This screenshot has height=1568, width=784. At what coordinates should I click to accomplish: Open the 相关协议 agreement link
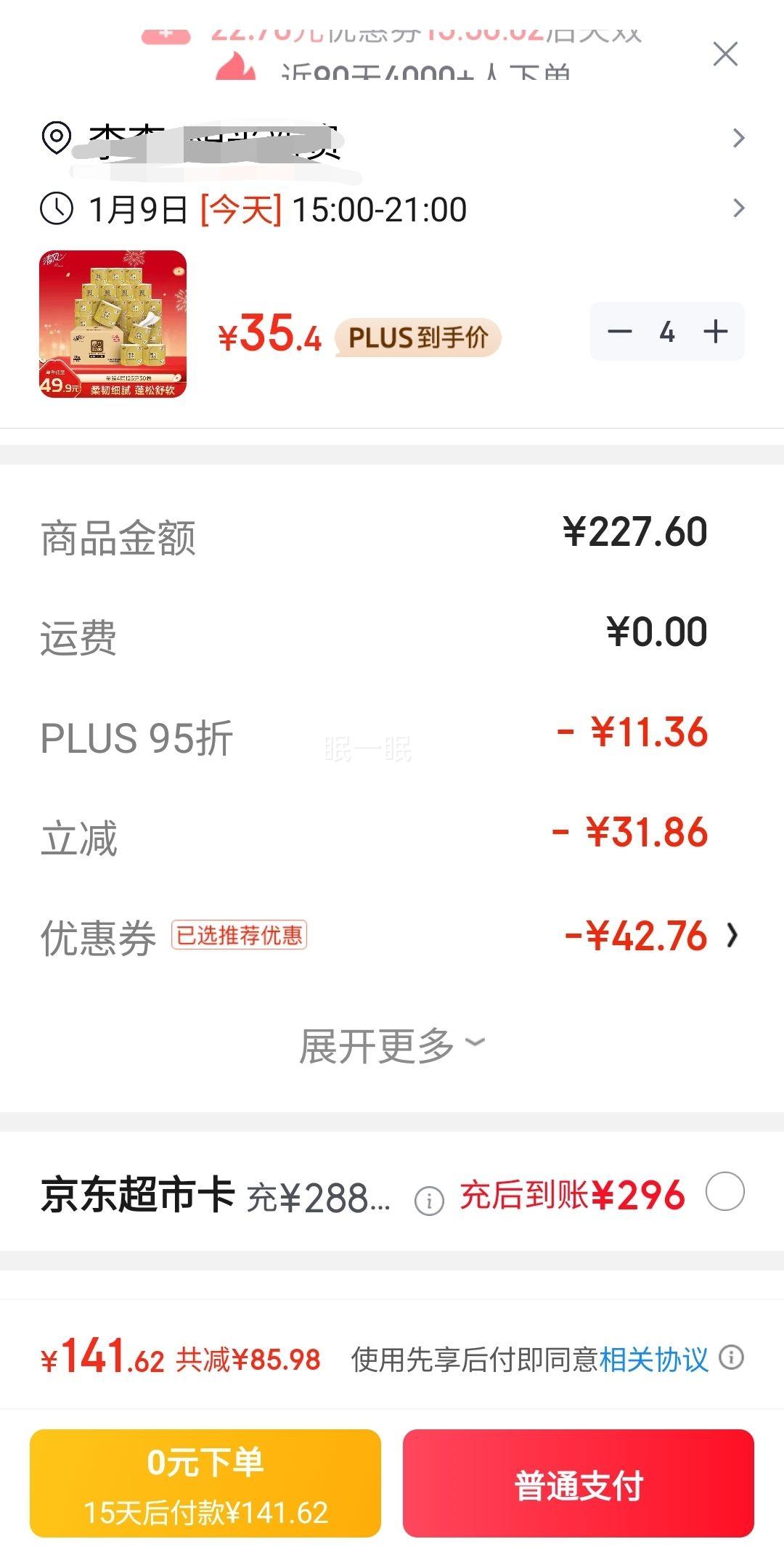click(653, 1360)
